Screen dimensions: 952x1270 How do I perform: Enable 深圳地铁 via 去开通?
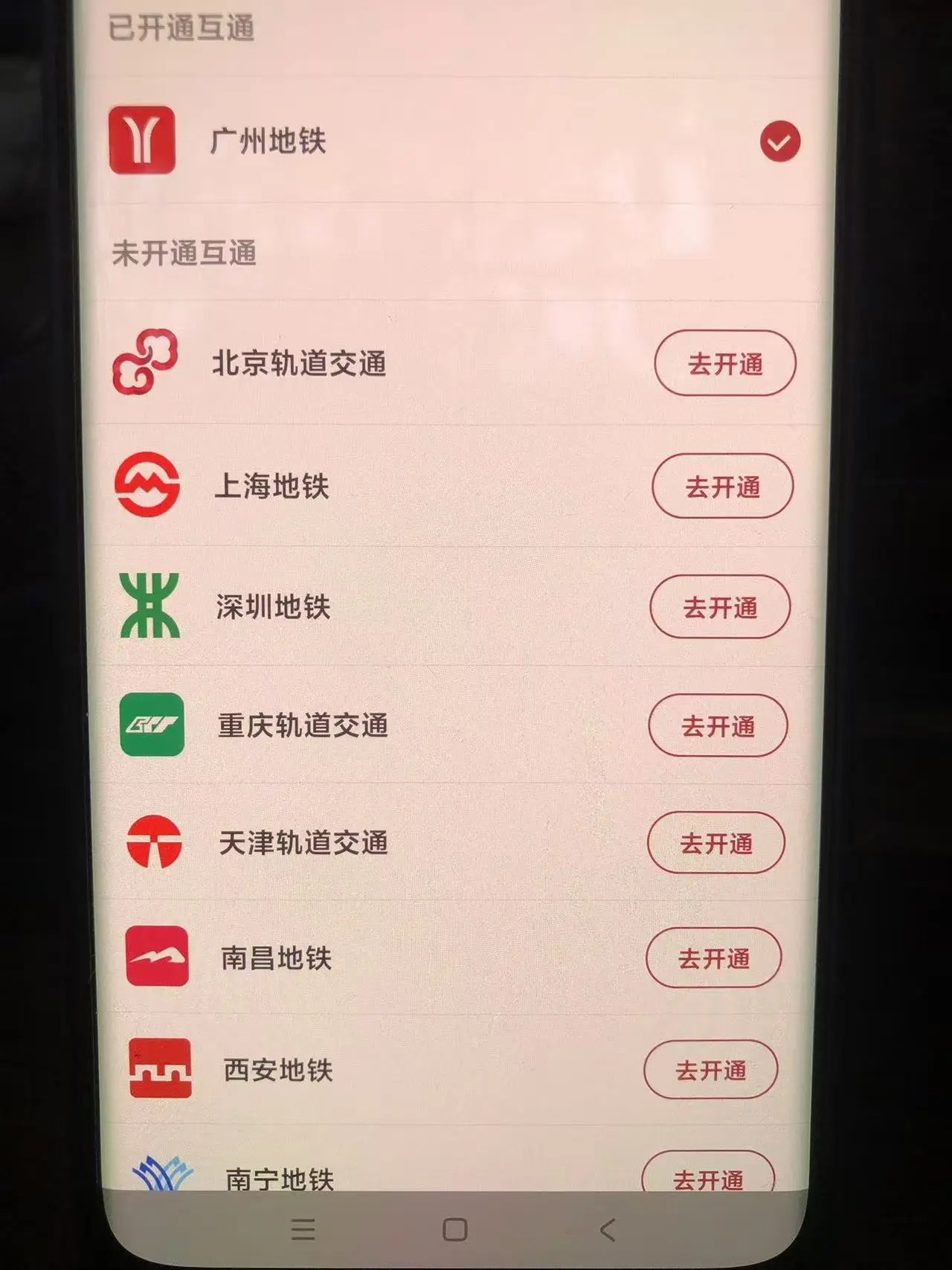pos(719,607)
